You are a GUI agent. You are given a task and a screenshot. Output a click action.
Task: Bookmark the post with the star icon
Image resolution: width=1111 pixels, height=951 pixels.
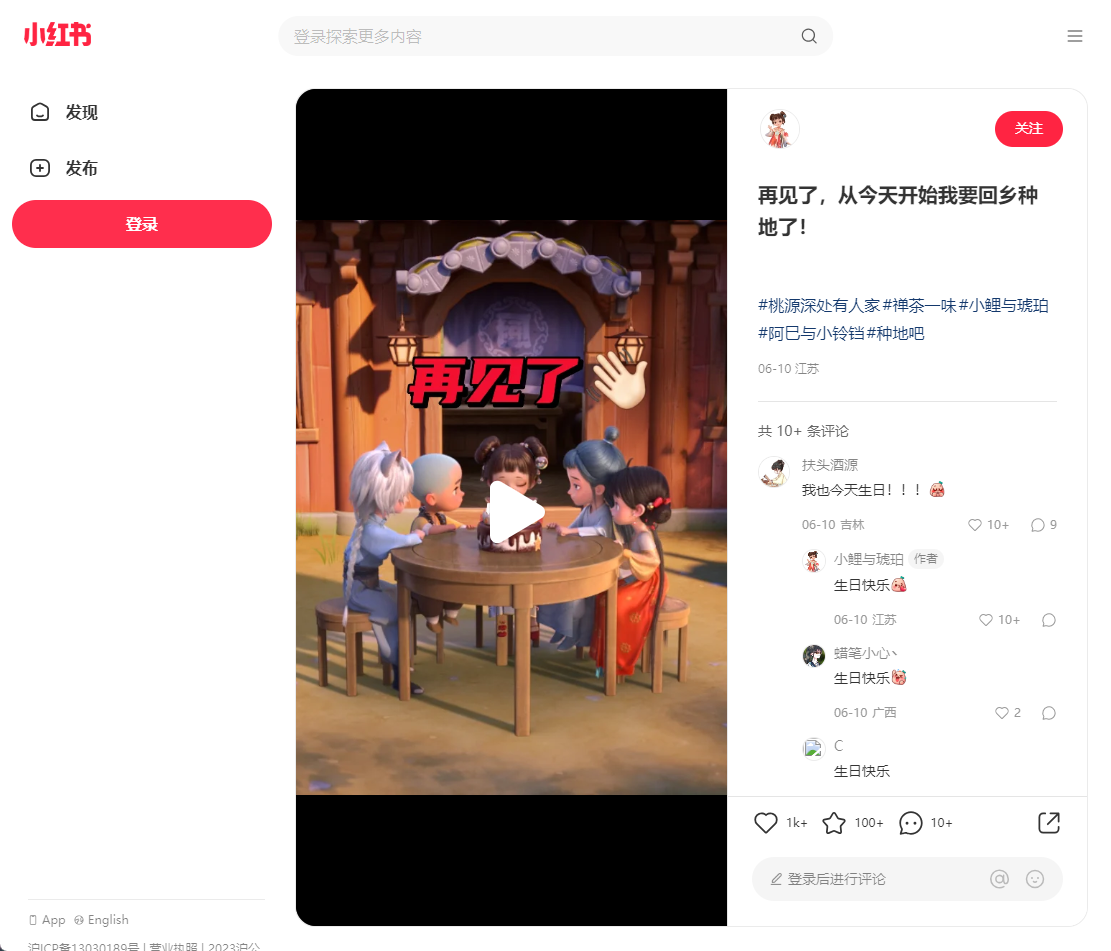click(x=834, y=823)
